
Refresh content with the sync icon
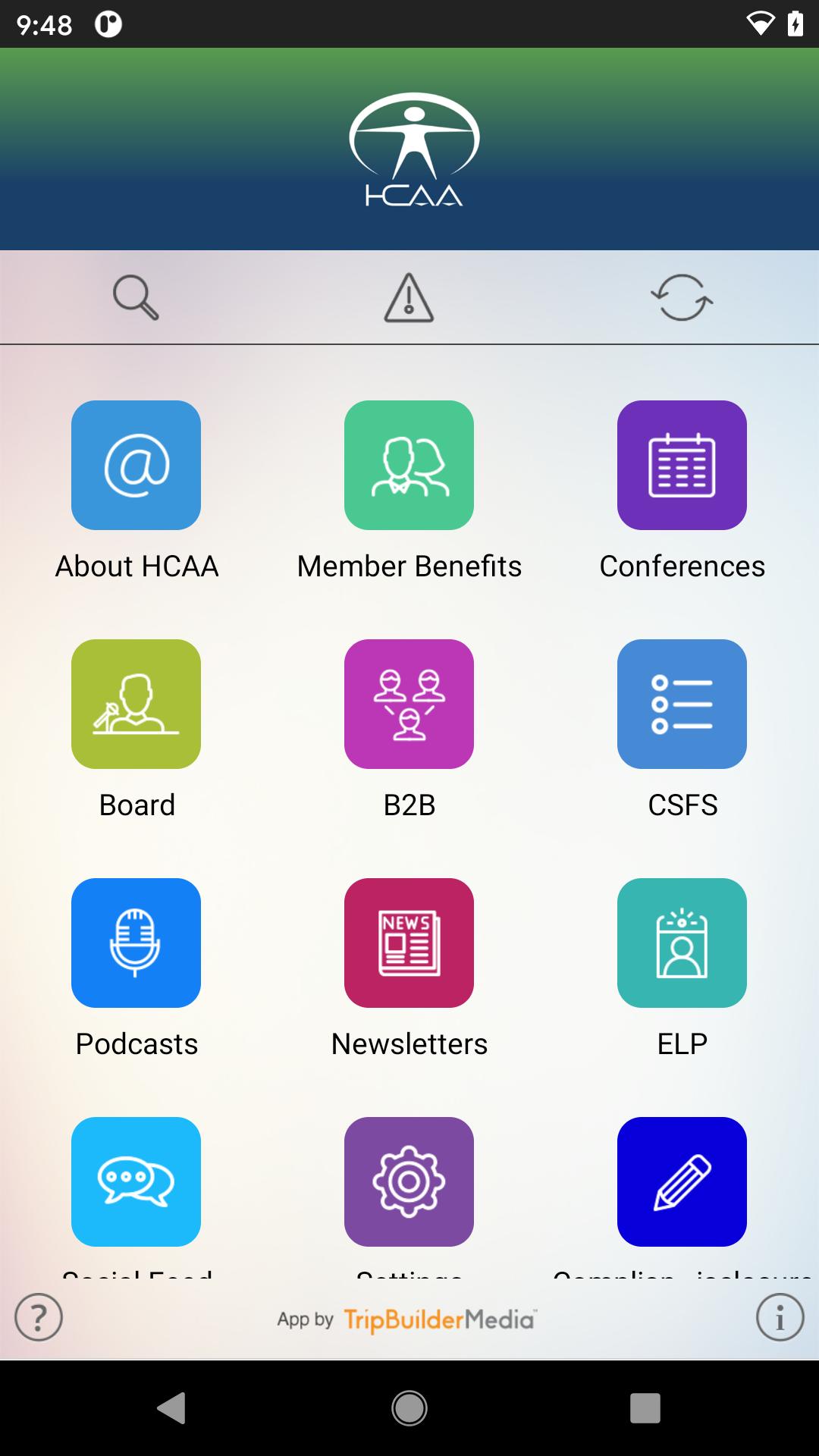click(x=682, y=297)
